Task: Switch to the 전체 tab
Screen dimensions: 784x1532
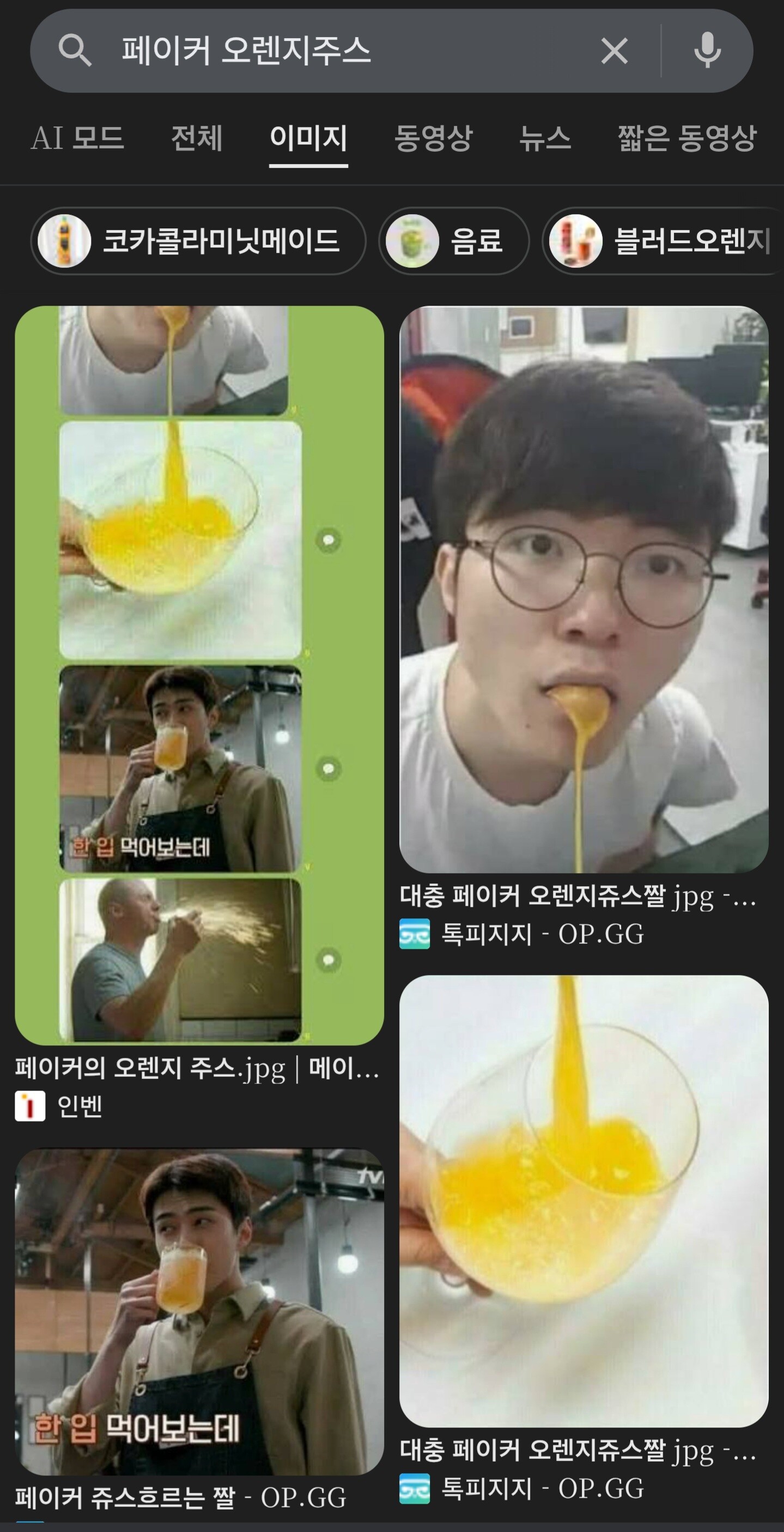Action: click(197, 138)
